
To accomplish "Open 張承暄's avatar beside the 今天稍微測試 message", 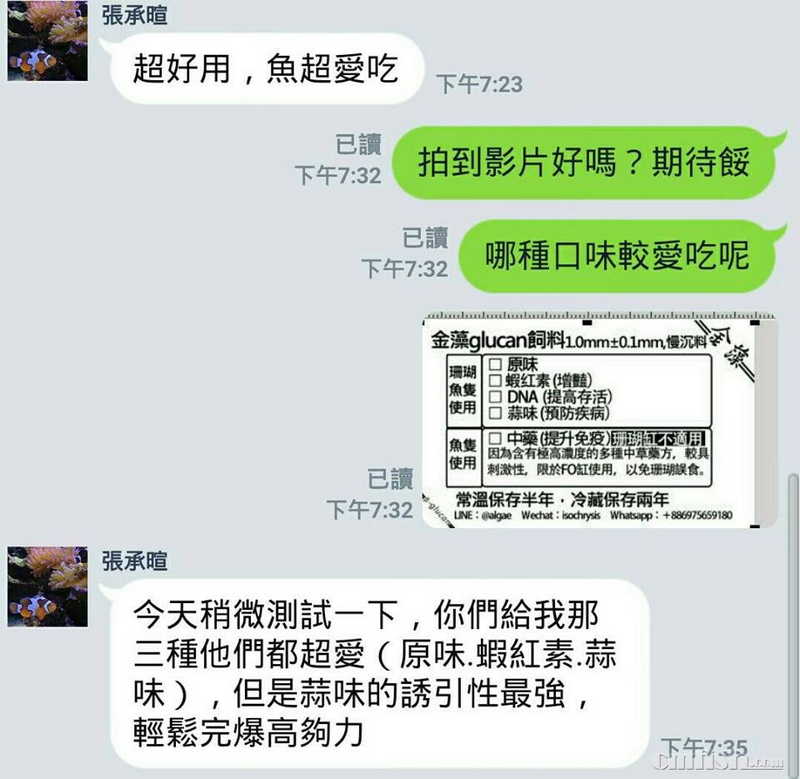I will coord(48,586).
